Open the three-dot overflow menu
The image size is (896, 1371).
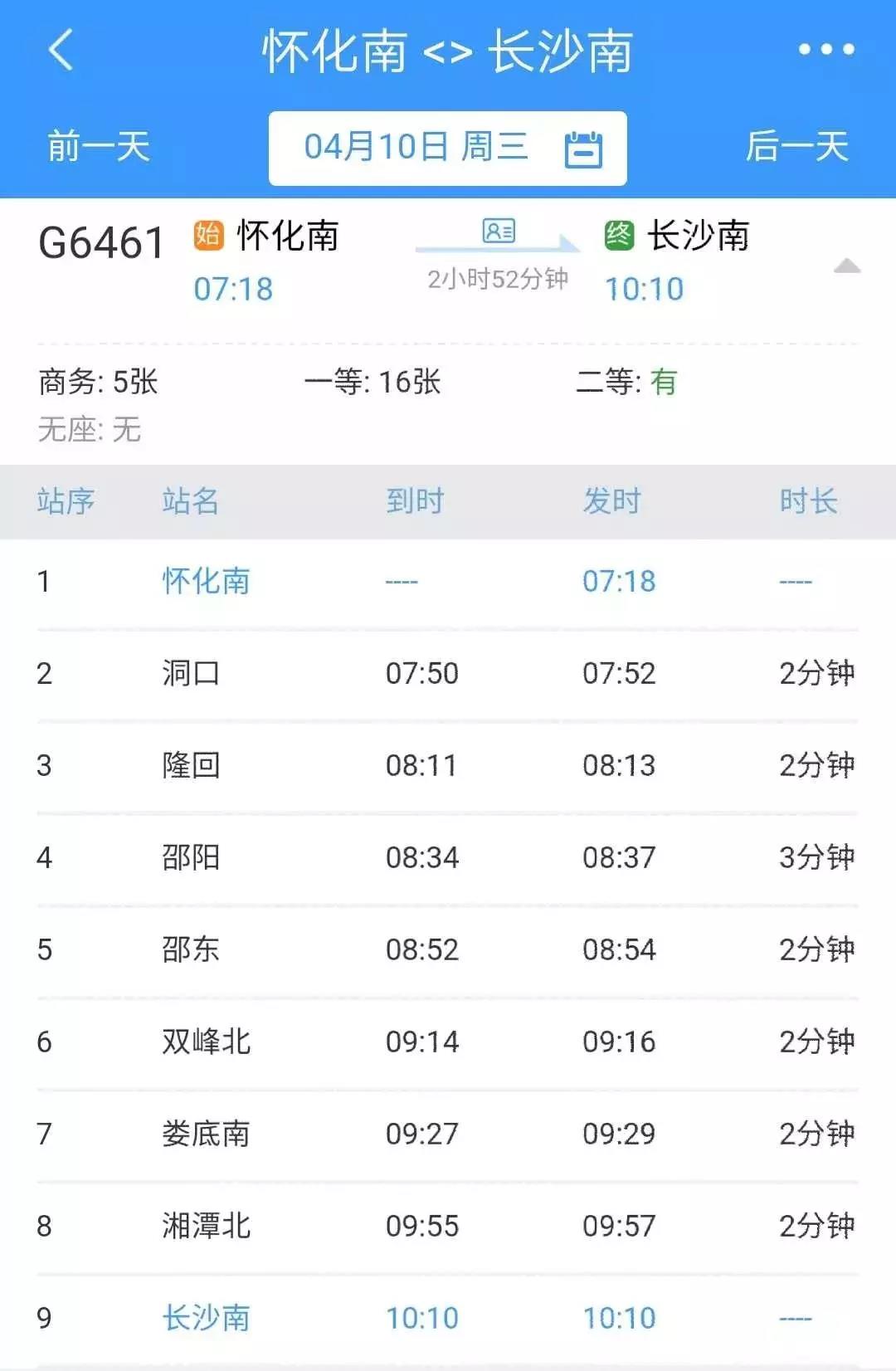point(825,50)
